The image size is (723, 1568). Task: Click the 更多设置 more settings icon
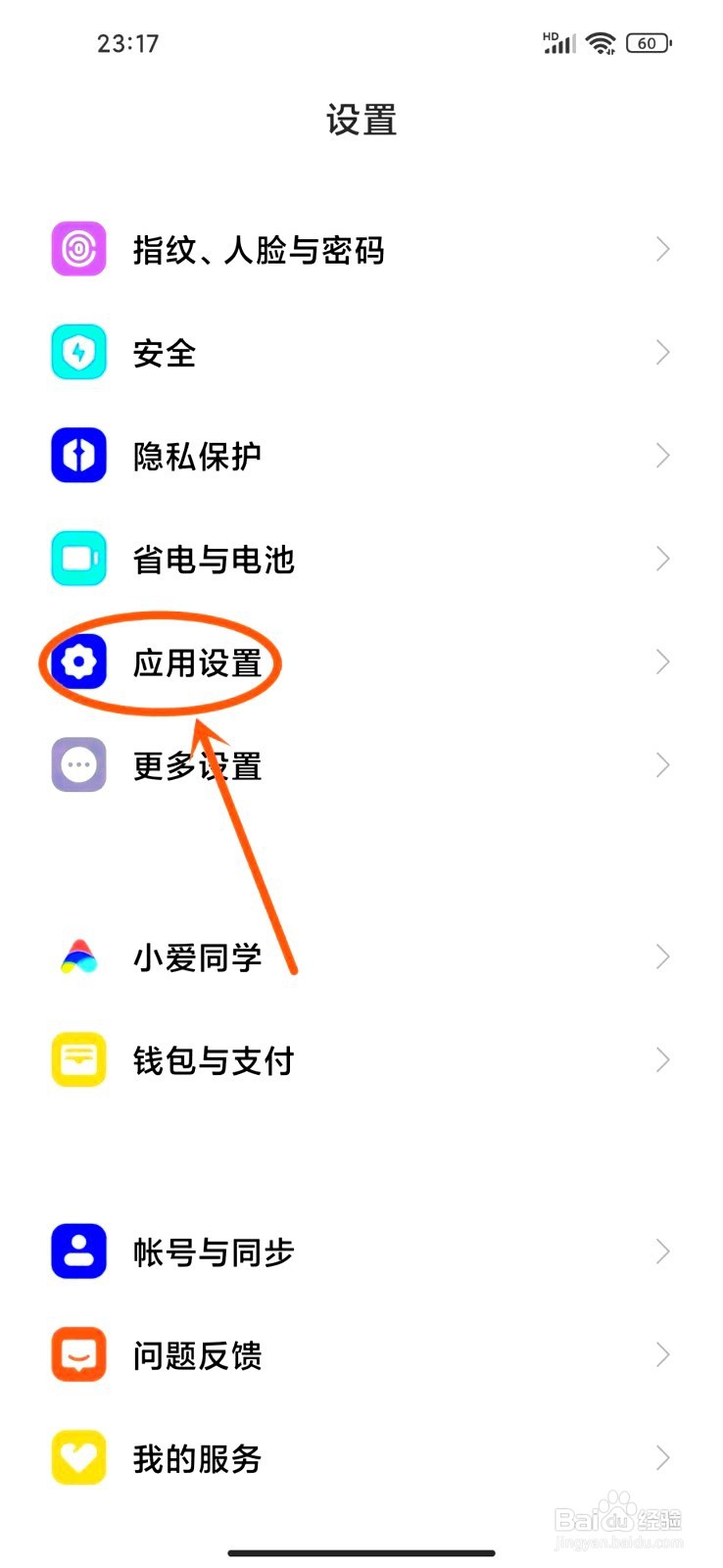pos(78,765)
